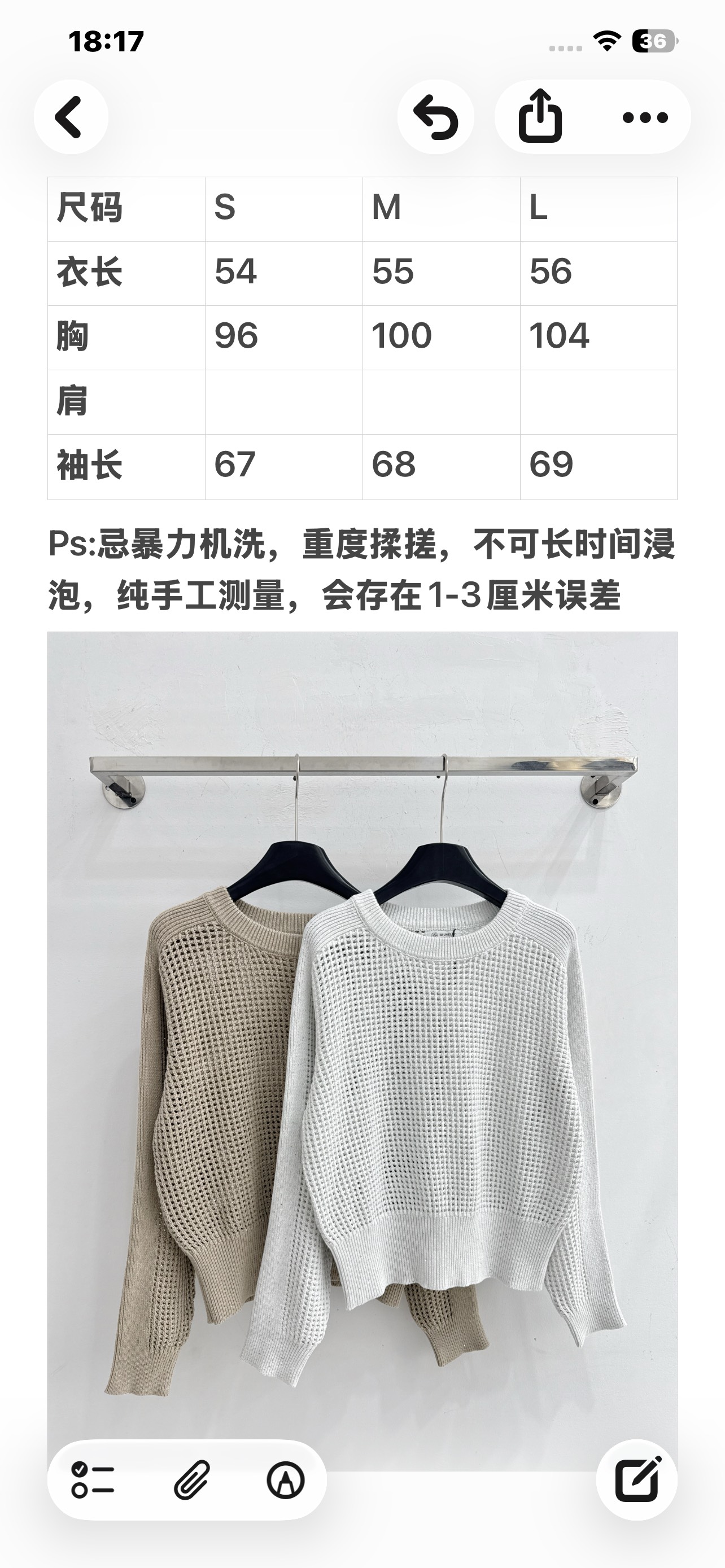
Task: Open the sweater photo attachment
Action: click(362, 1051)
